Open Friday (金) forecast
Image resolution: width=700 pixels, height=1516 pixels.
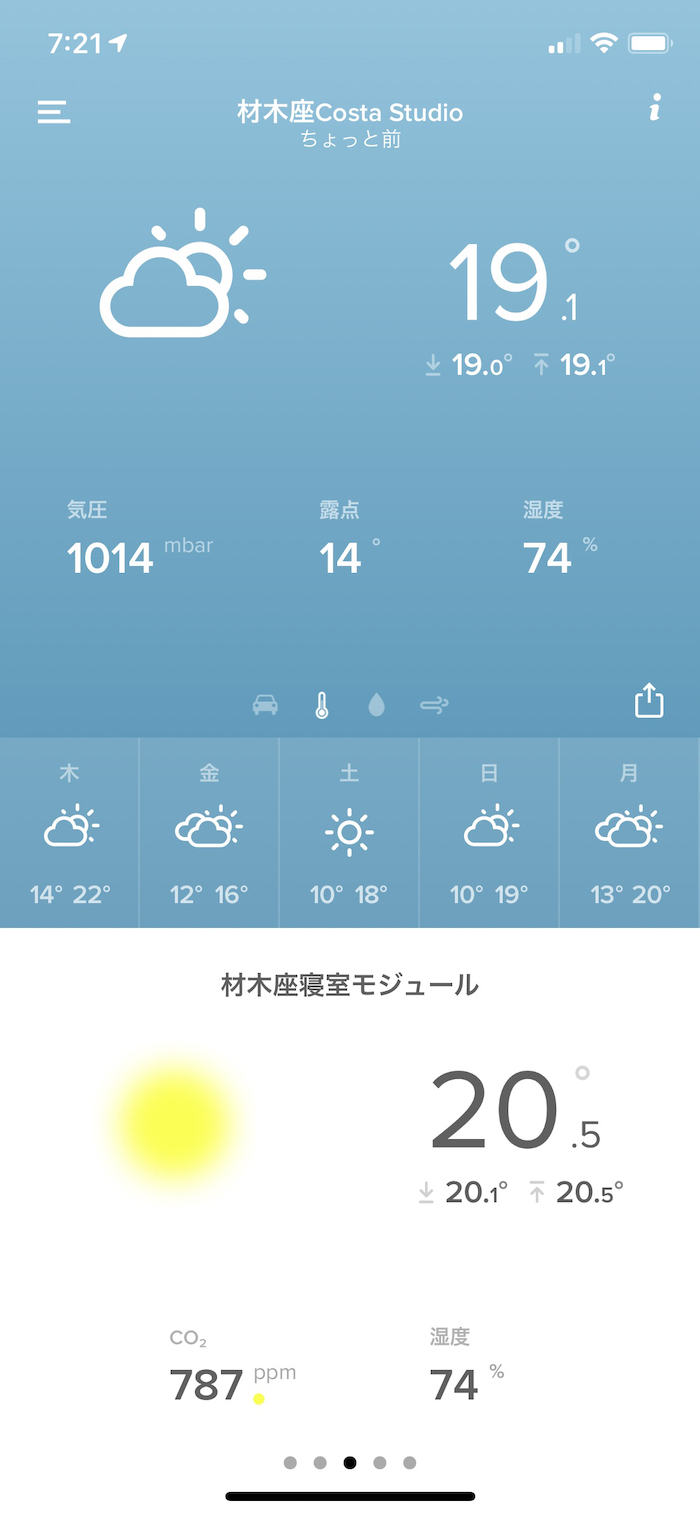tap(209, 832)
